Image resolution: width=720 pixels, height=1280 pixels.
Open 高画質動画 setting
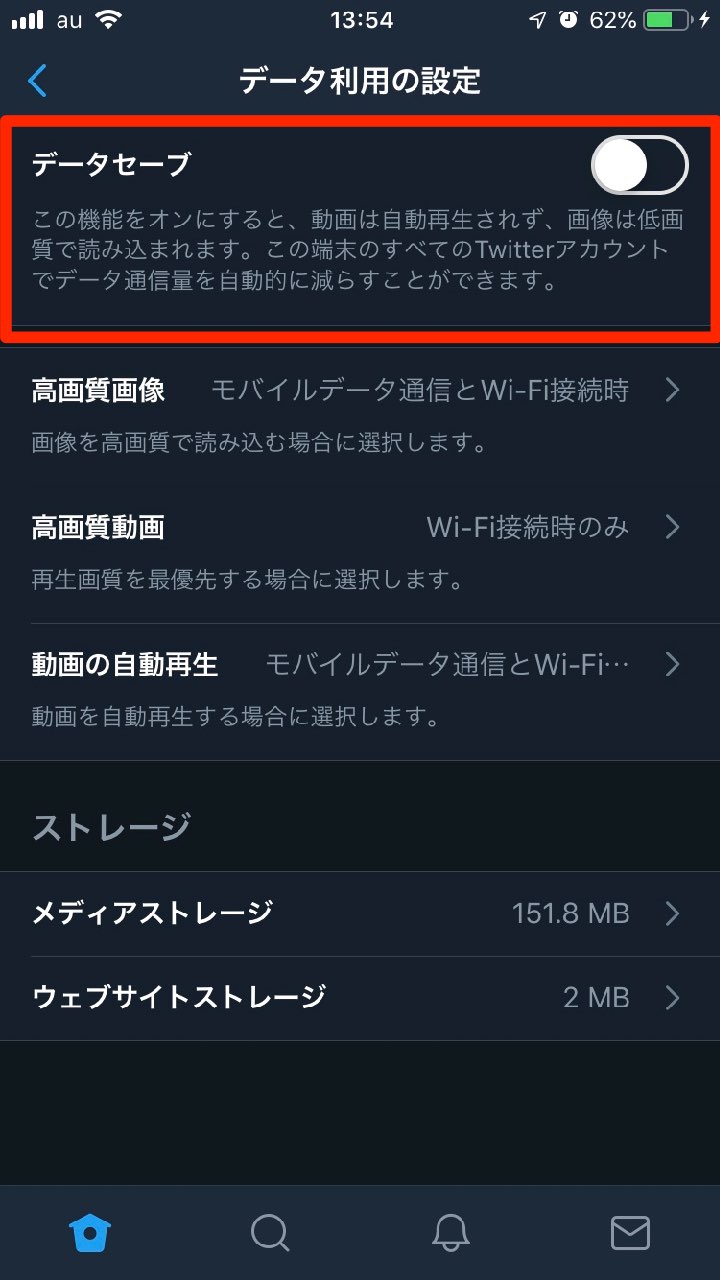click(x=360, y=527)
